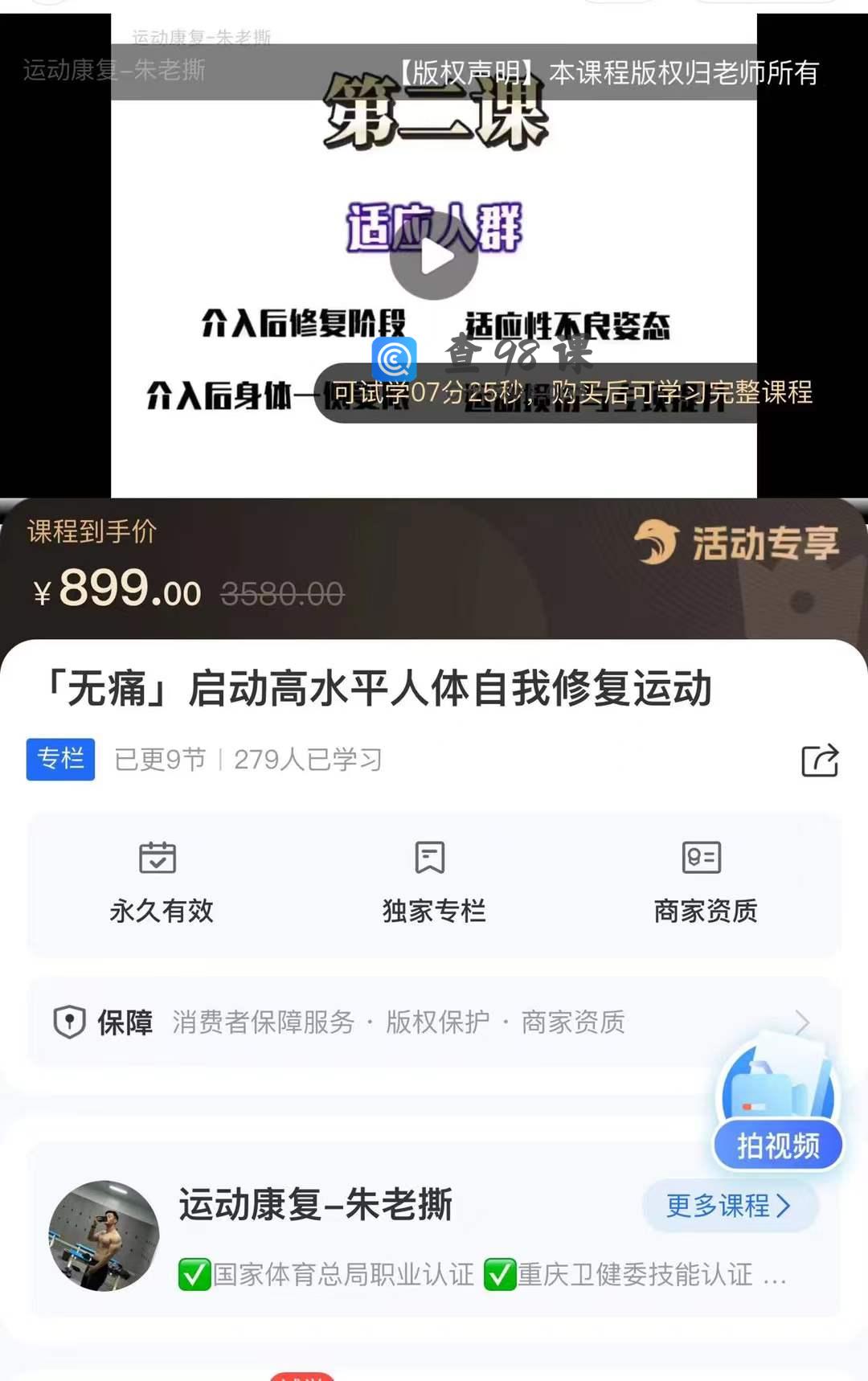Play the course preview video
The image size is (868, 1381).
tap(434, 258)
